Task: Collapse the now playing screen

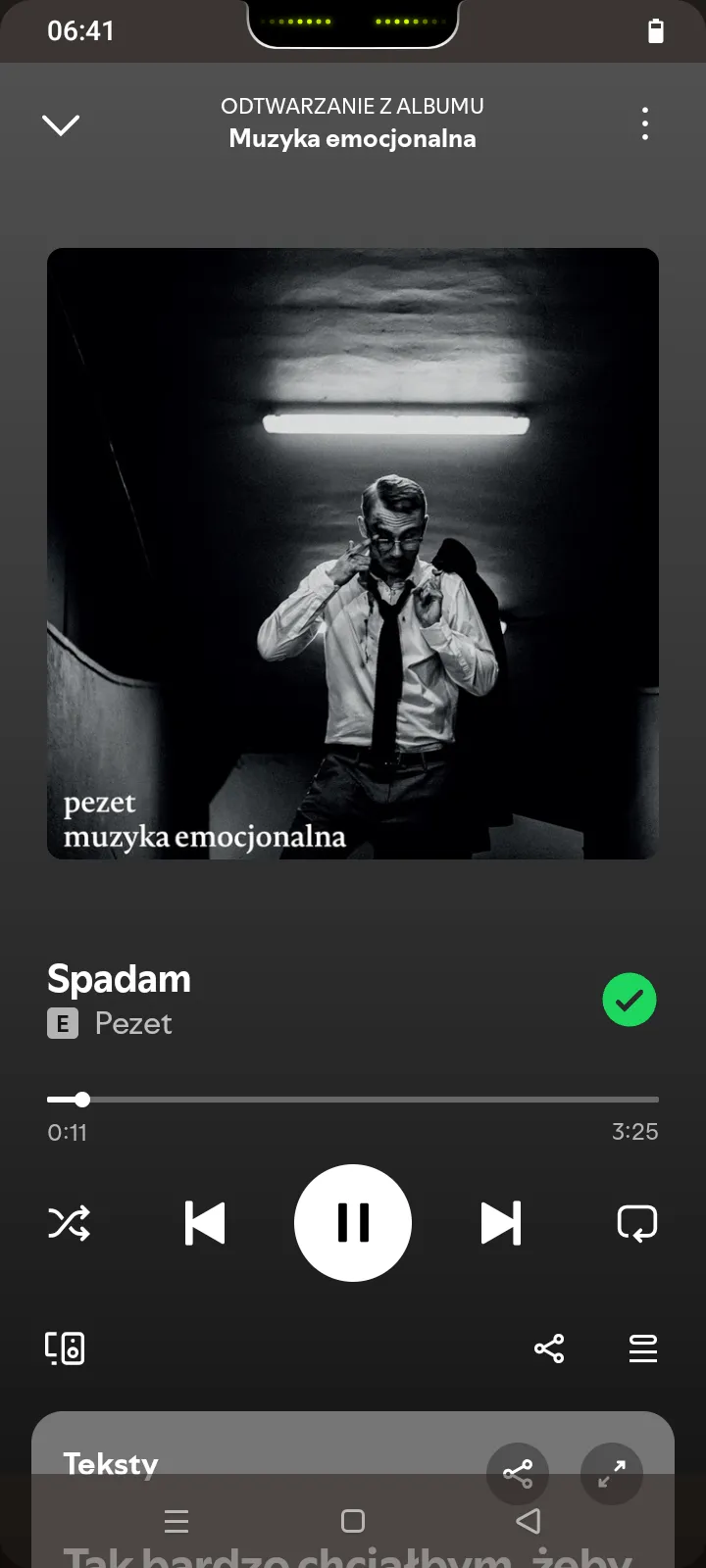Action: tap(61, 124)
